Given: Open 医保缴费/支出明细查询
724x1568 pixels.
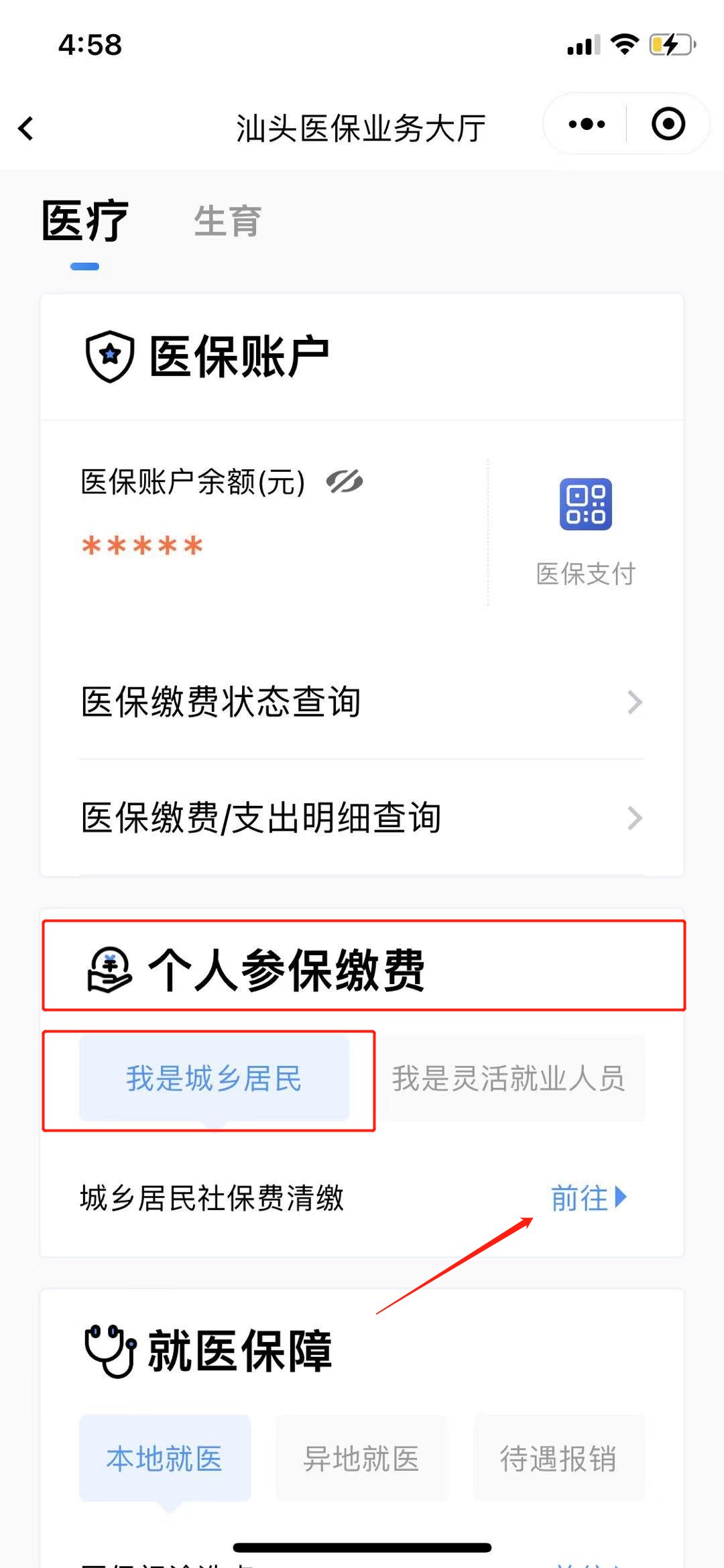Looking at the screenshot, I should (362, 817).
